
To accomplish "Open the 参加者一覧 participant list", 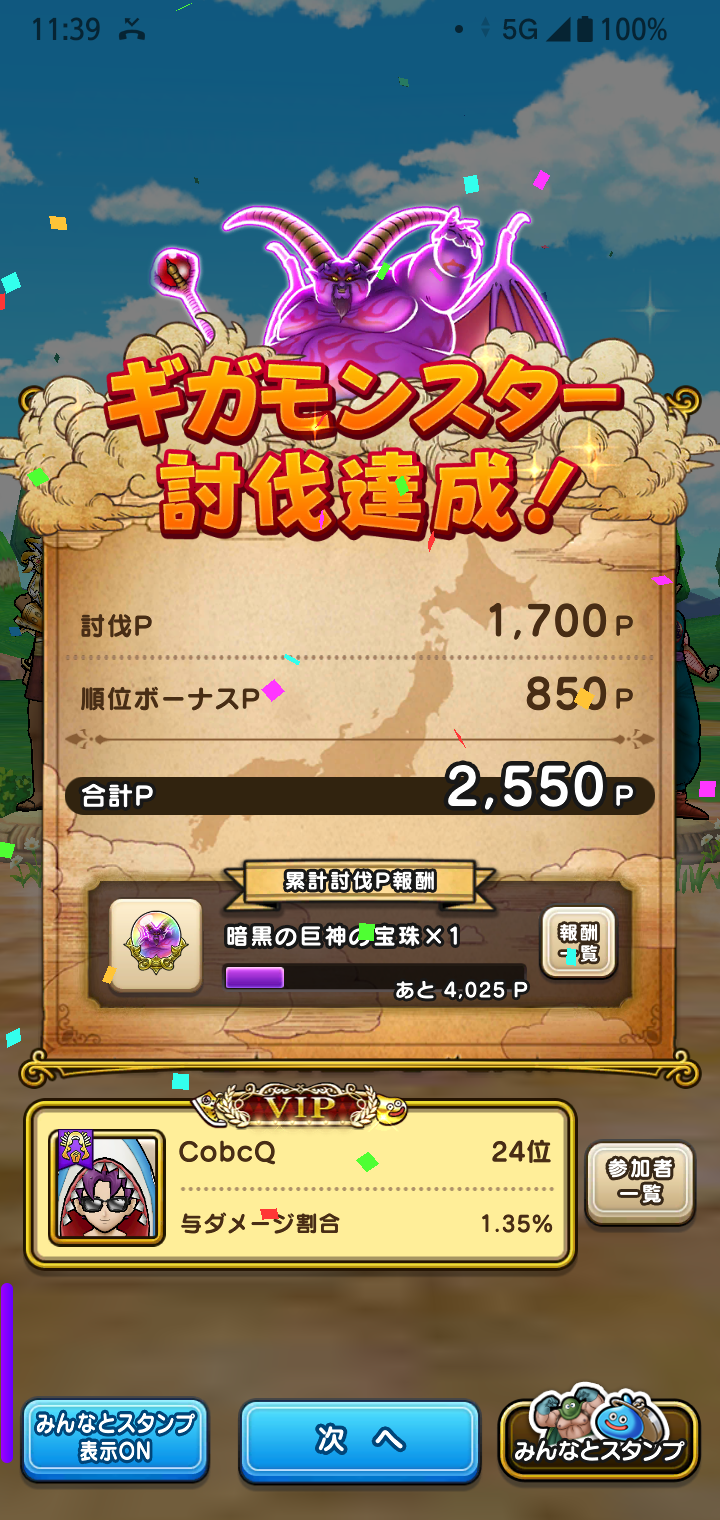I will click(x=639, y=1183).
